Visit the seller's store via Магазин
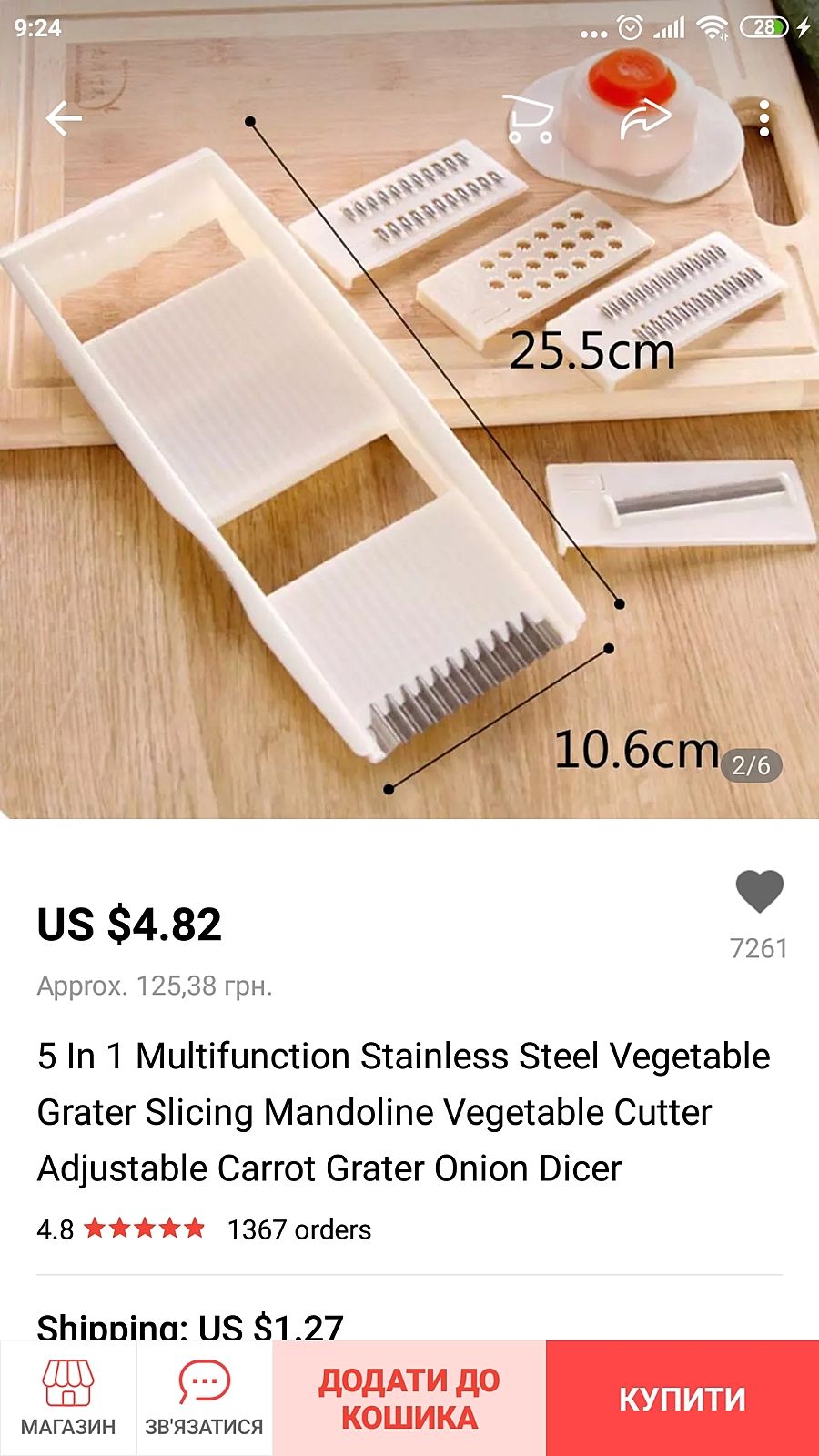Viewport: 819px width, 1456px height. click(x=68, y=1398)
